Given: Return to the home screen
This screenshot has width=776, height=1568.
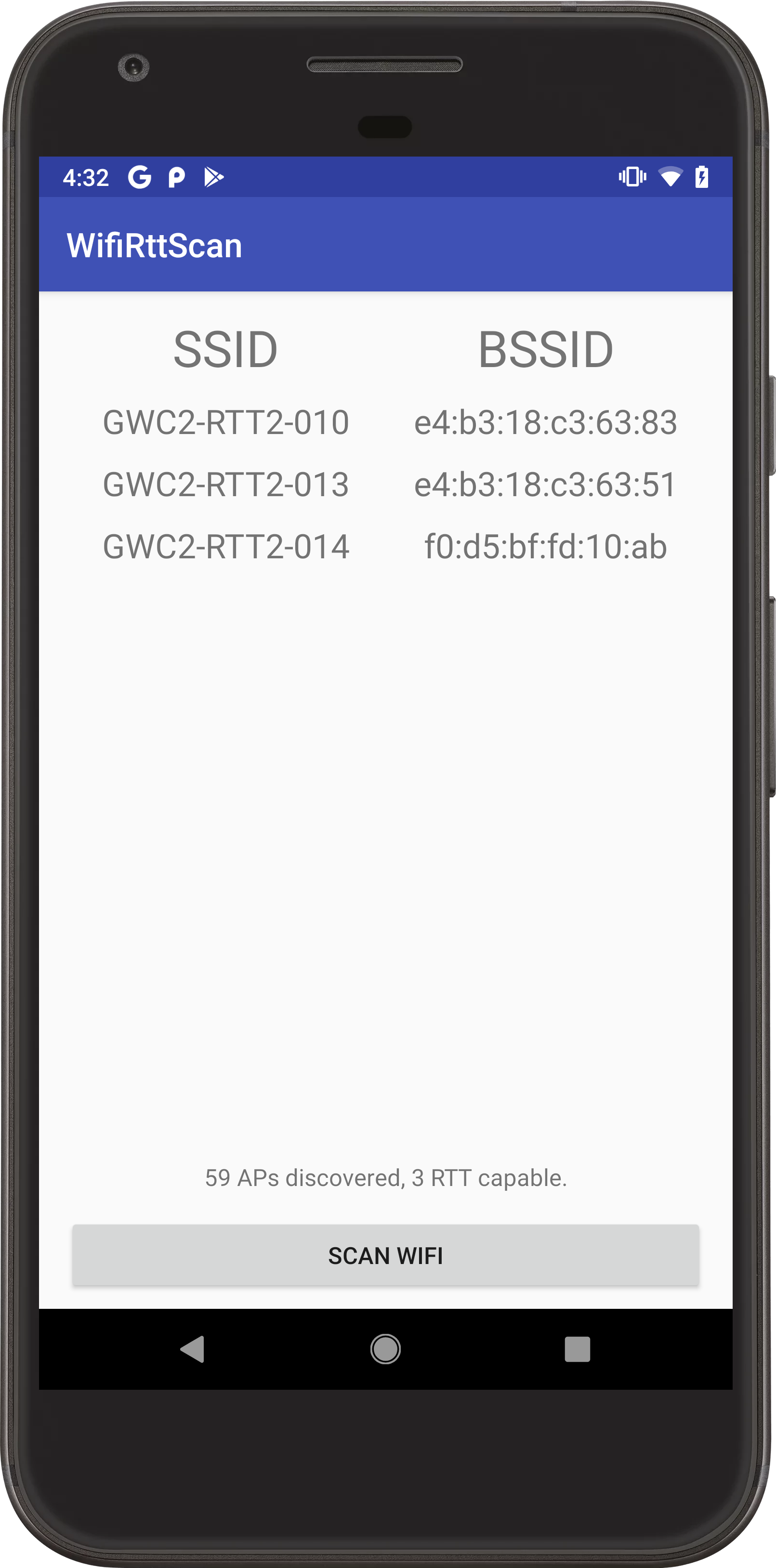Looking at the screenshot, I should coord(385,1349).
